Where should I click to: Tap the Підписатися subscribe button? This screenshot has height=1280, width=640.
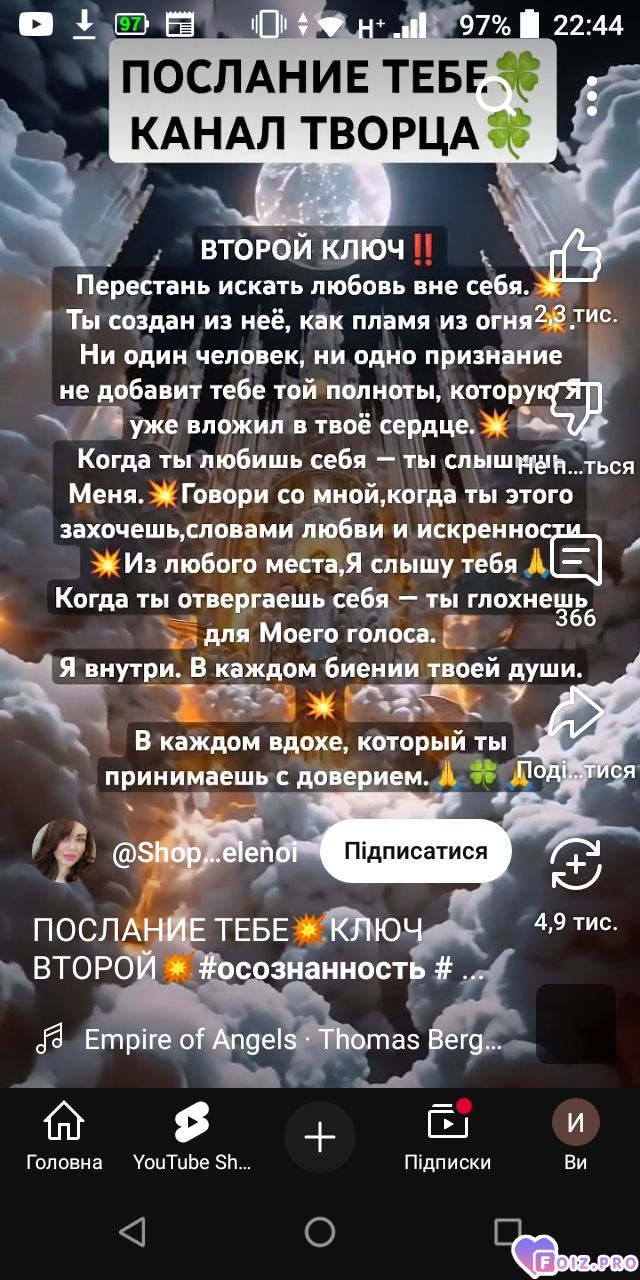pyautogui.click(x=416, y=851)
